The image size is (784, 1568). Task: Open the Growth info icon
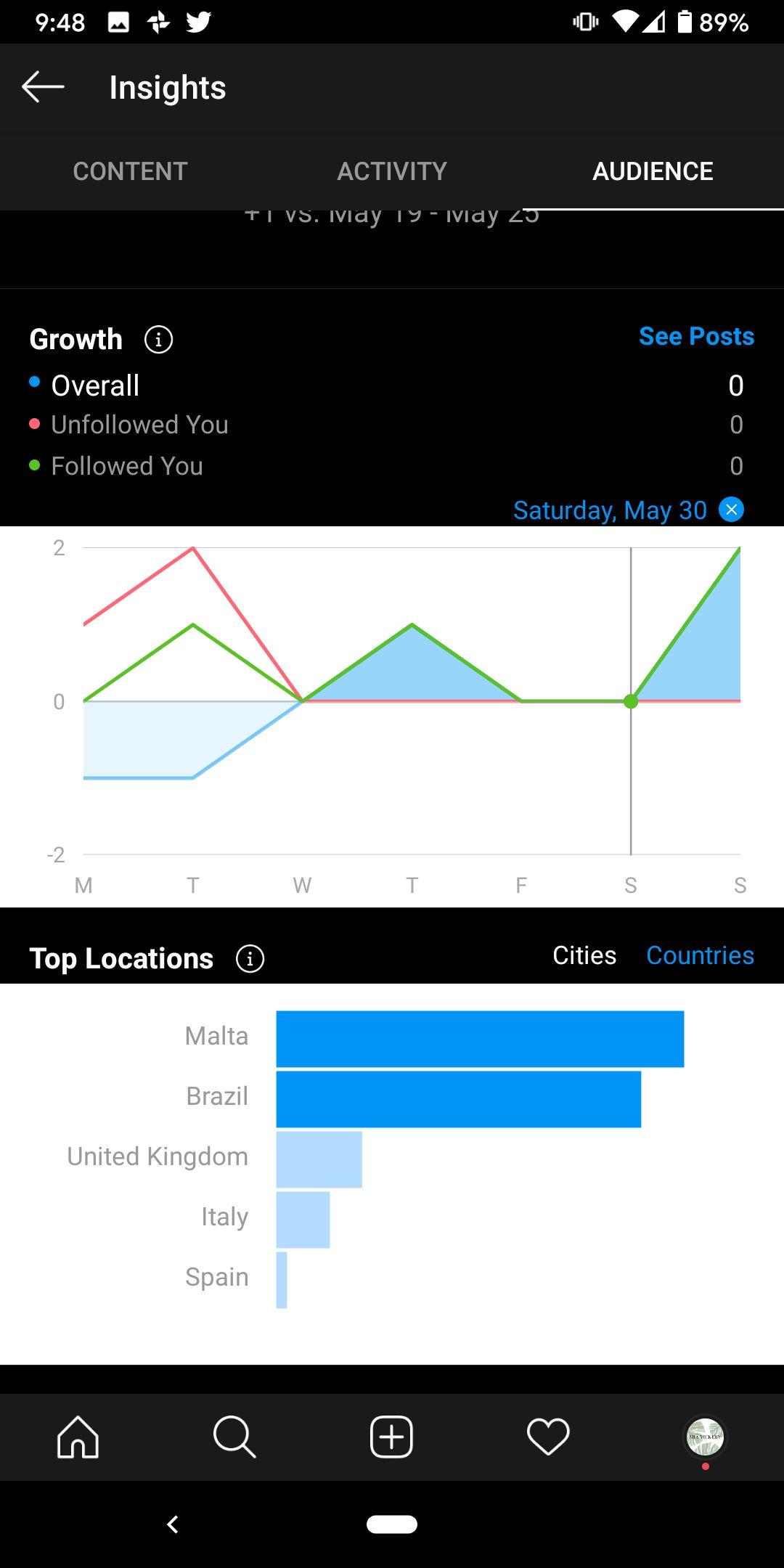tap(158, 339)
